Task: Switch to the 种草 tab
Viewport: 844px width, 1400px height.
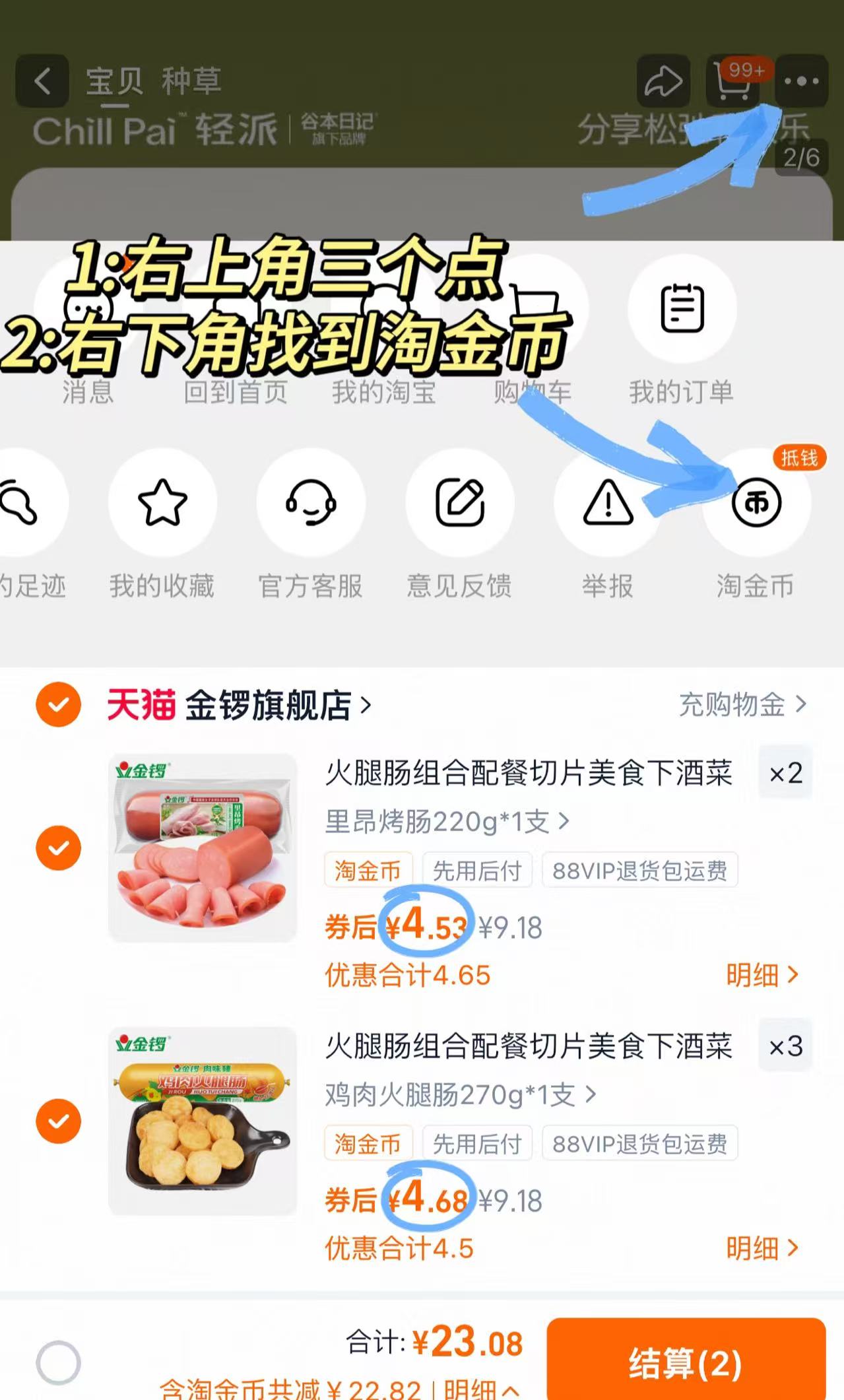Action: (191, 81)
